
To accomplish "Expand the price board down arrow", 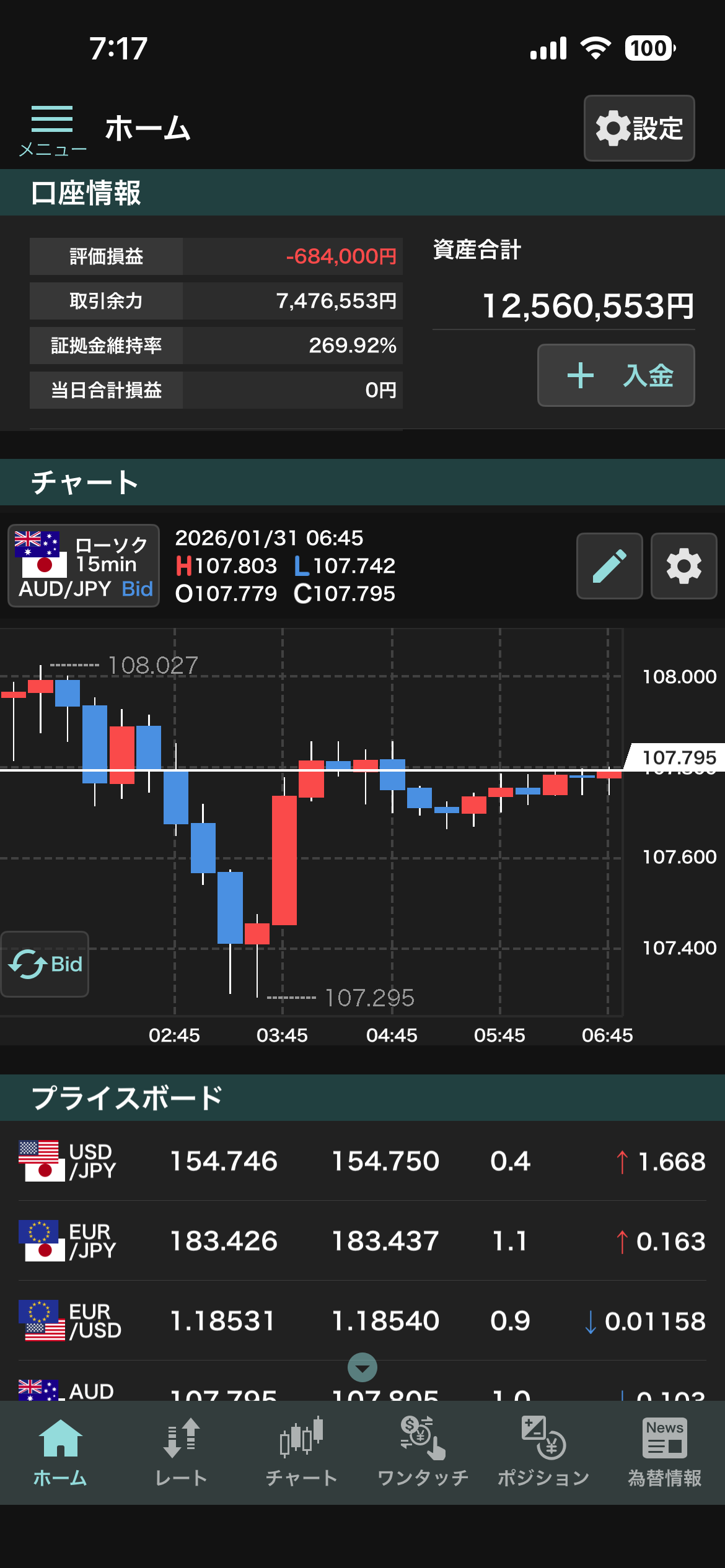I will pos(362,1367).
